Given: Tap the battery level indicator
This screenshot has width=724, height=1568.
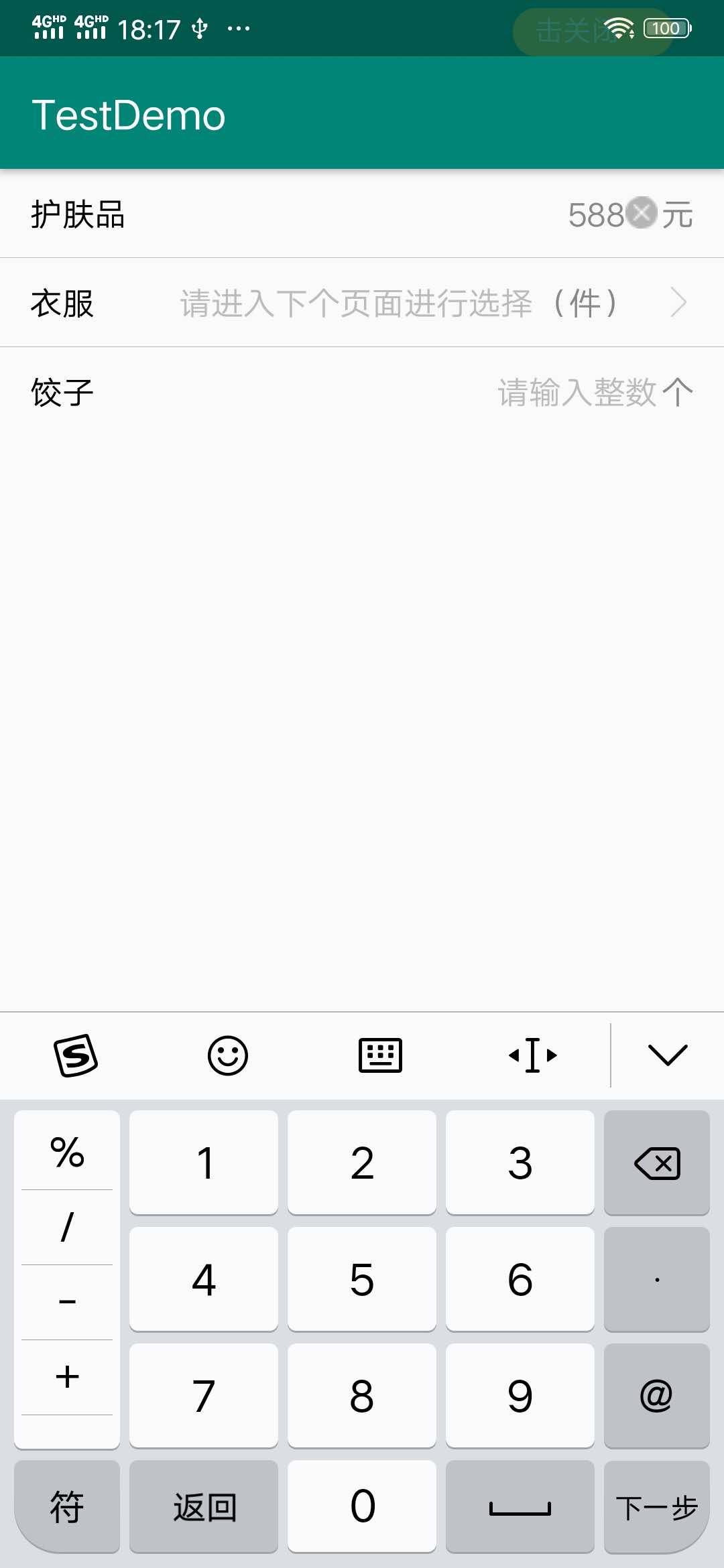Looking at the screenshot, I should pos(666,27).
